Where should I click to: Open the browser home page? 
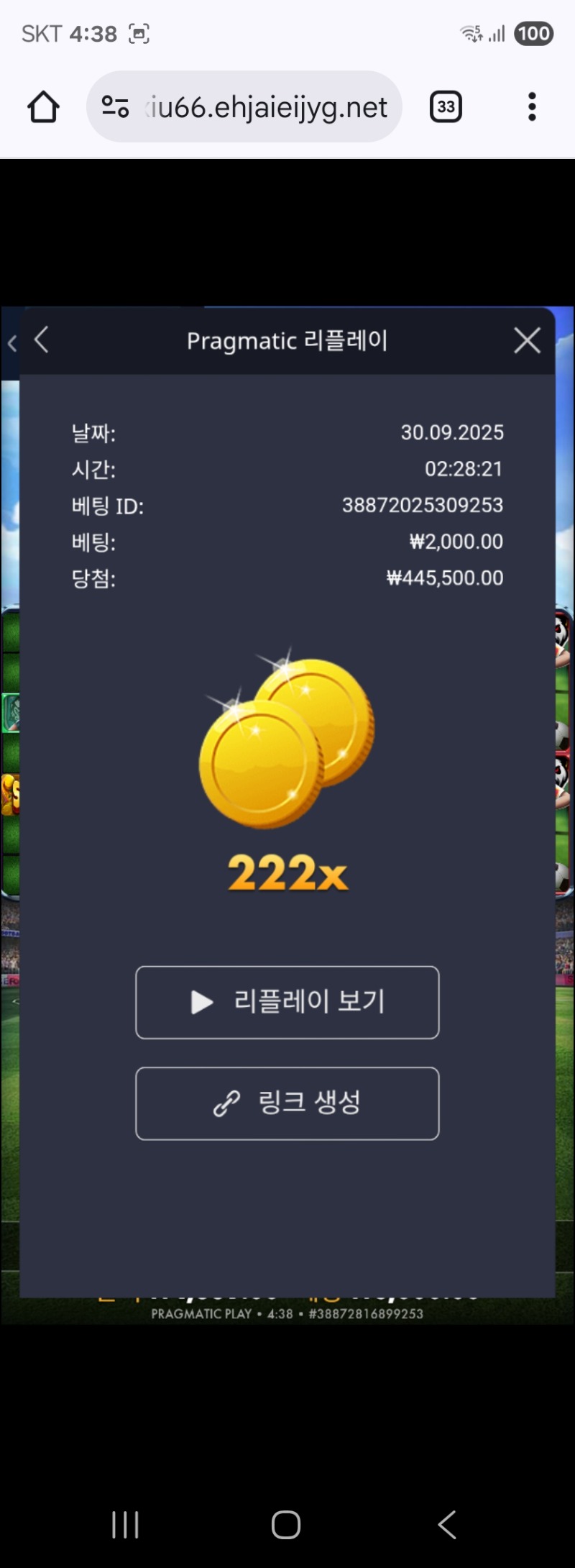43,107
